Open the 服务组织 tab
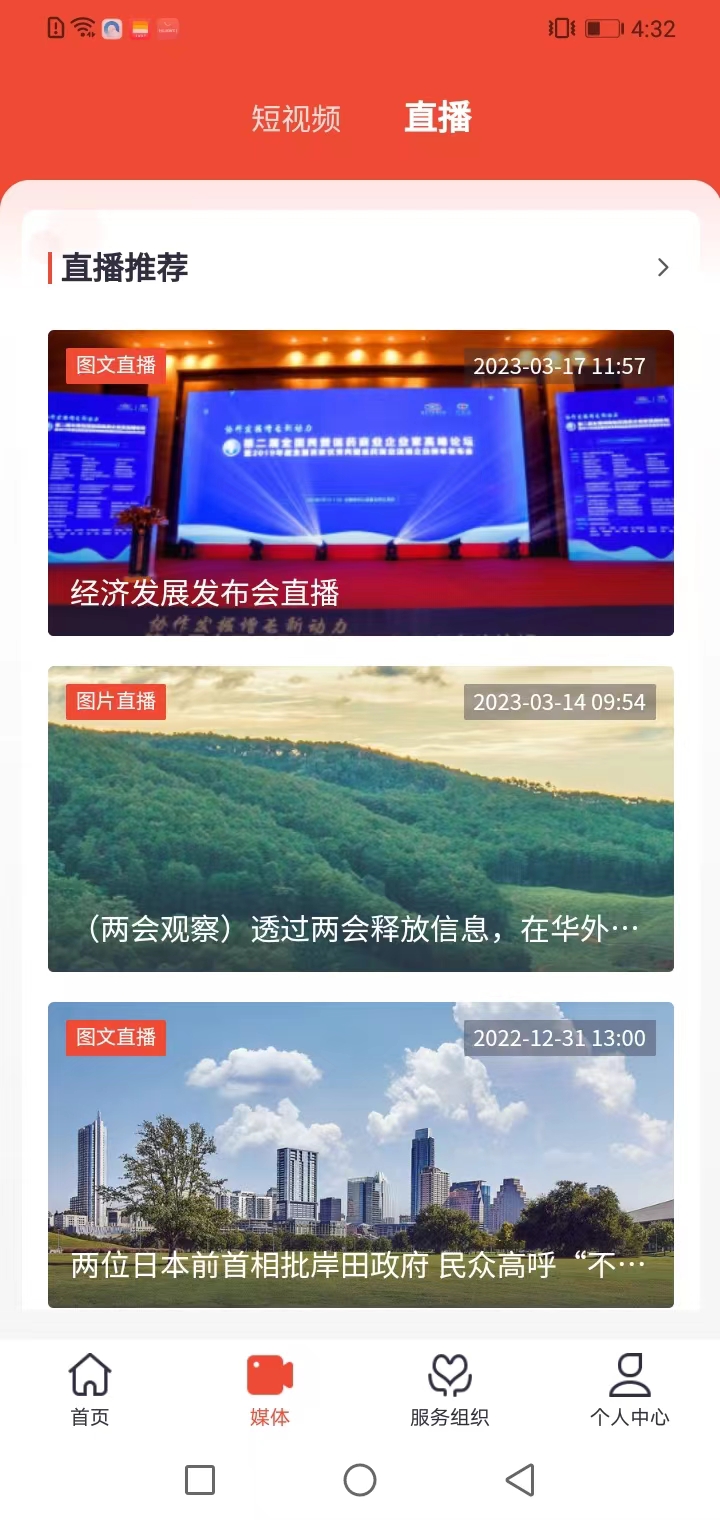This screenshot has height=1520, width=720. click(450, 1389)
